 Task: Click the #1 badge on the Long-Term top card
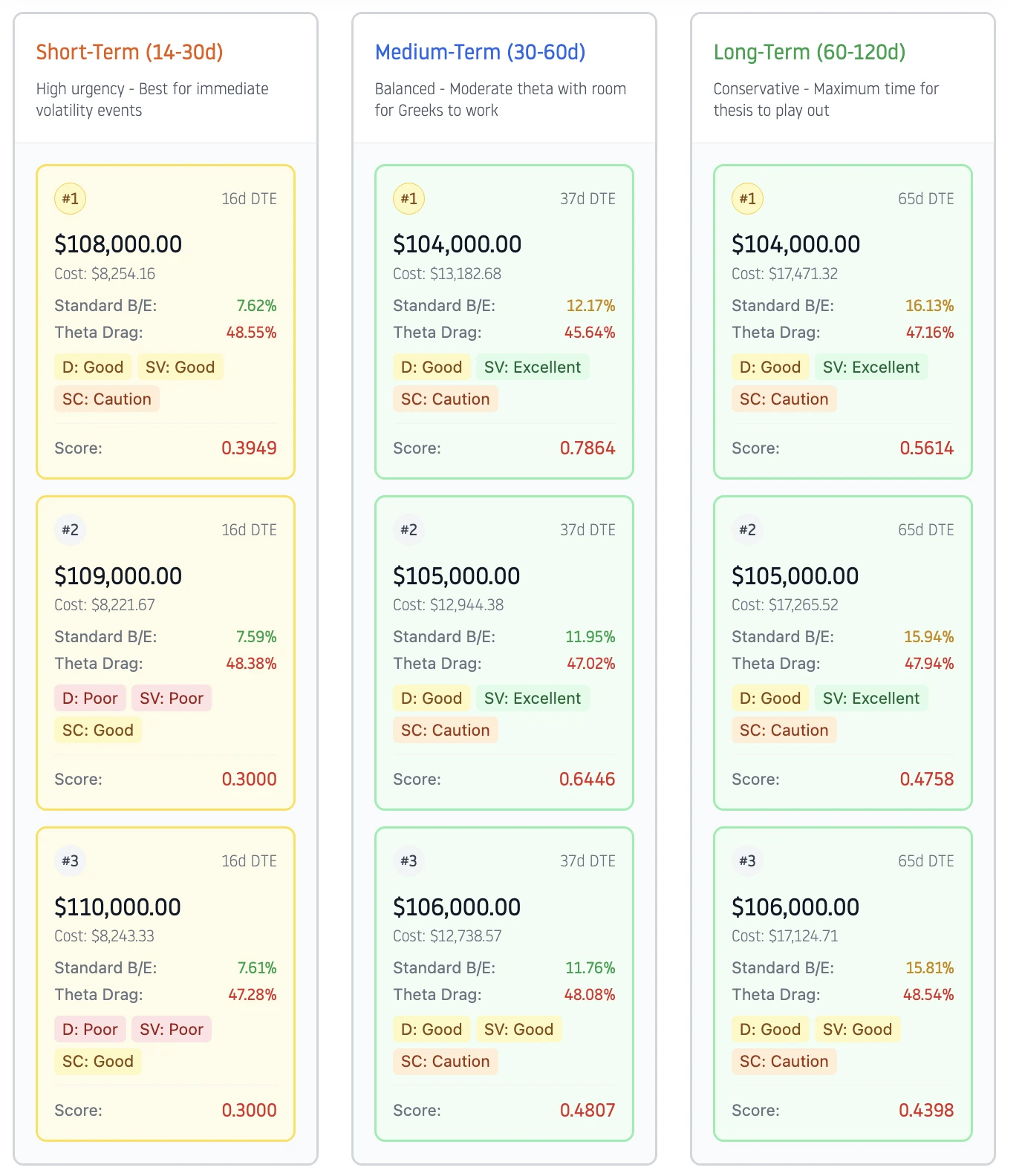pos(748,198)
